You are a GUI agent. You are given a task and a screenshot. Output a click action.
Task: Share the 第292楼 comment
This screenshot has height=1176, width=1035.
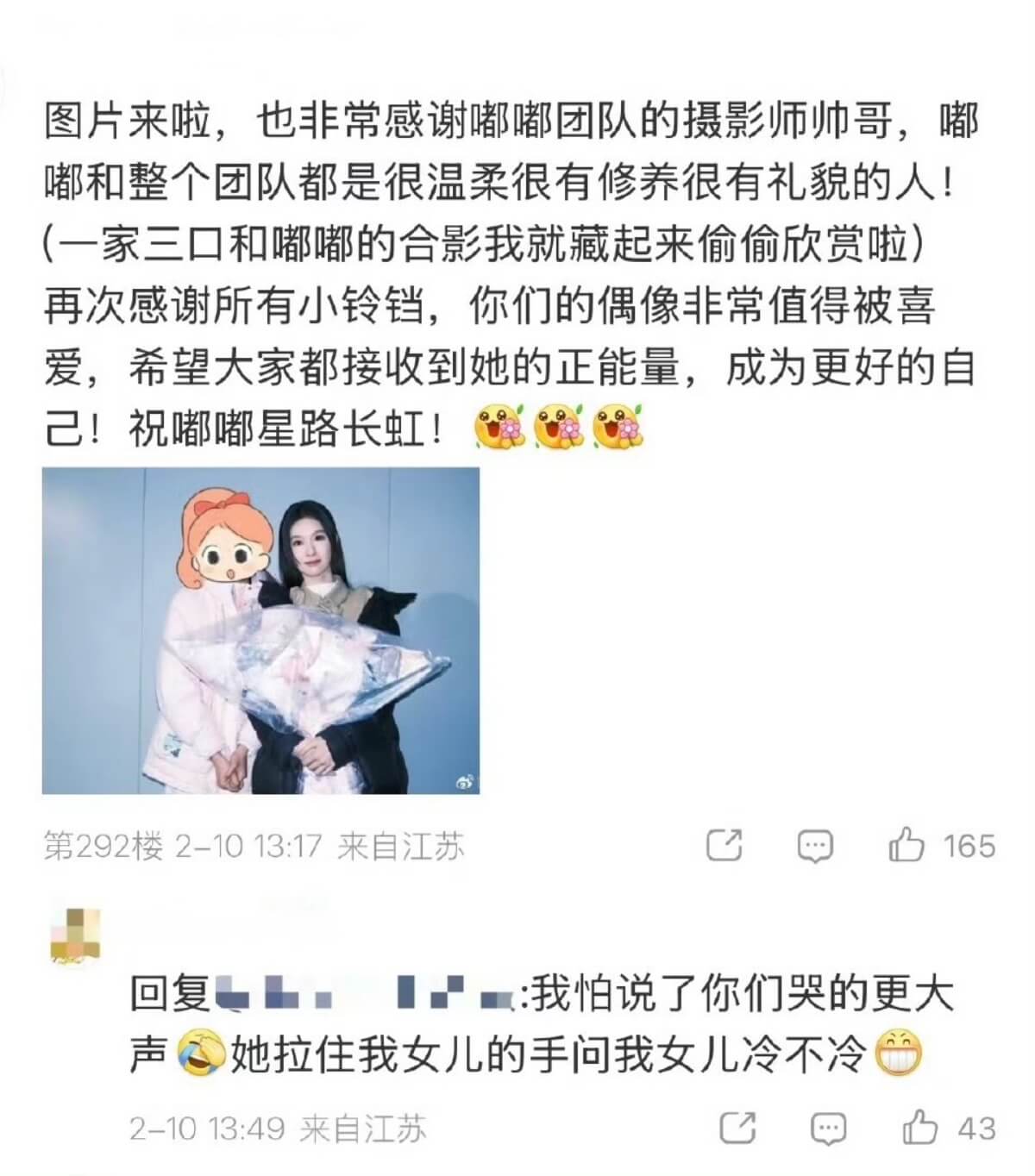click(724, 846)
